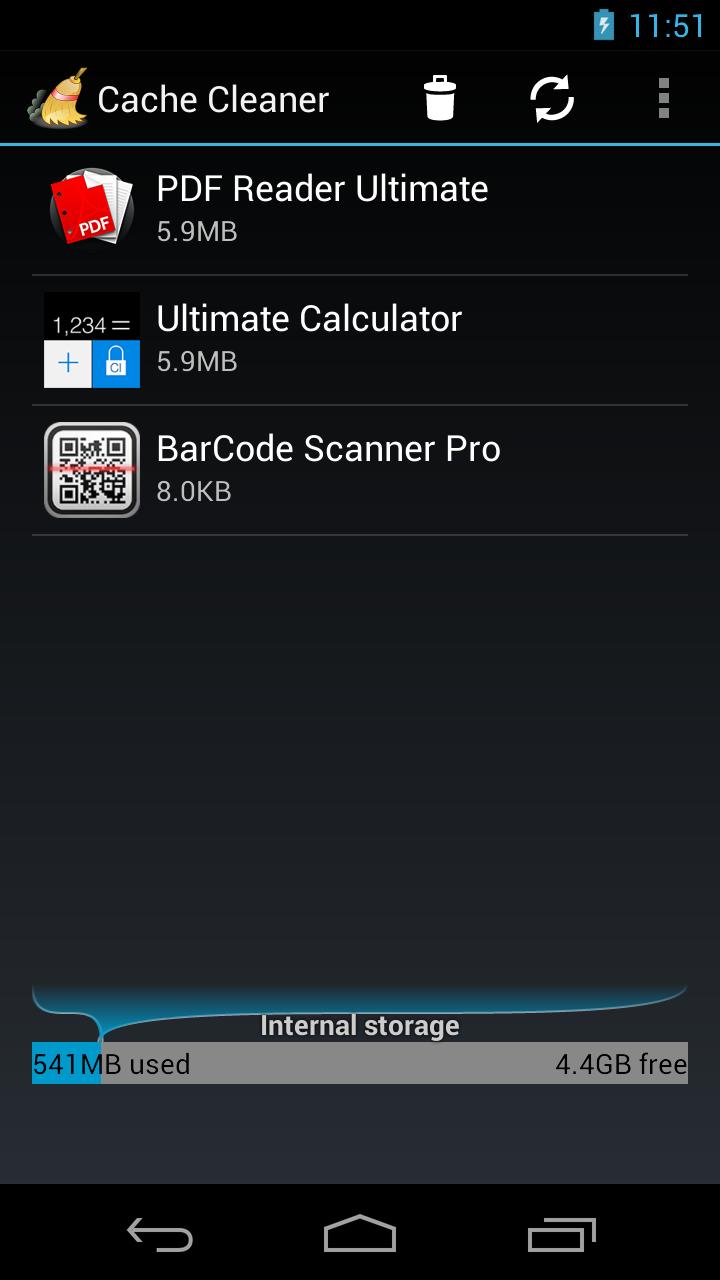The image size is (720, 1280).
Task: Tap the 5.9MB size under PDF Reader Ultimate
Action: [196, 232]
